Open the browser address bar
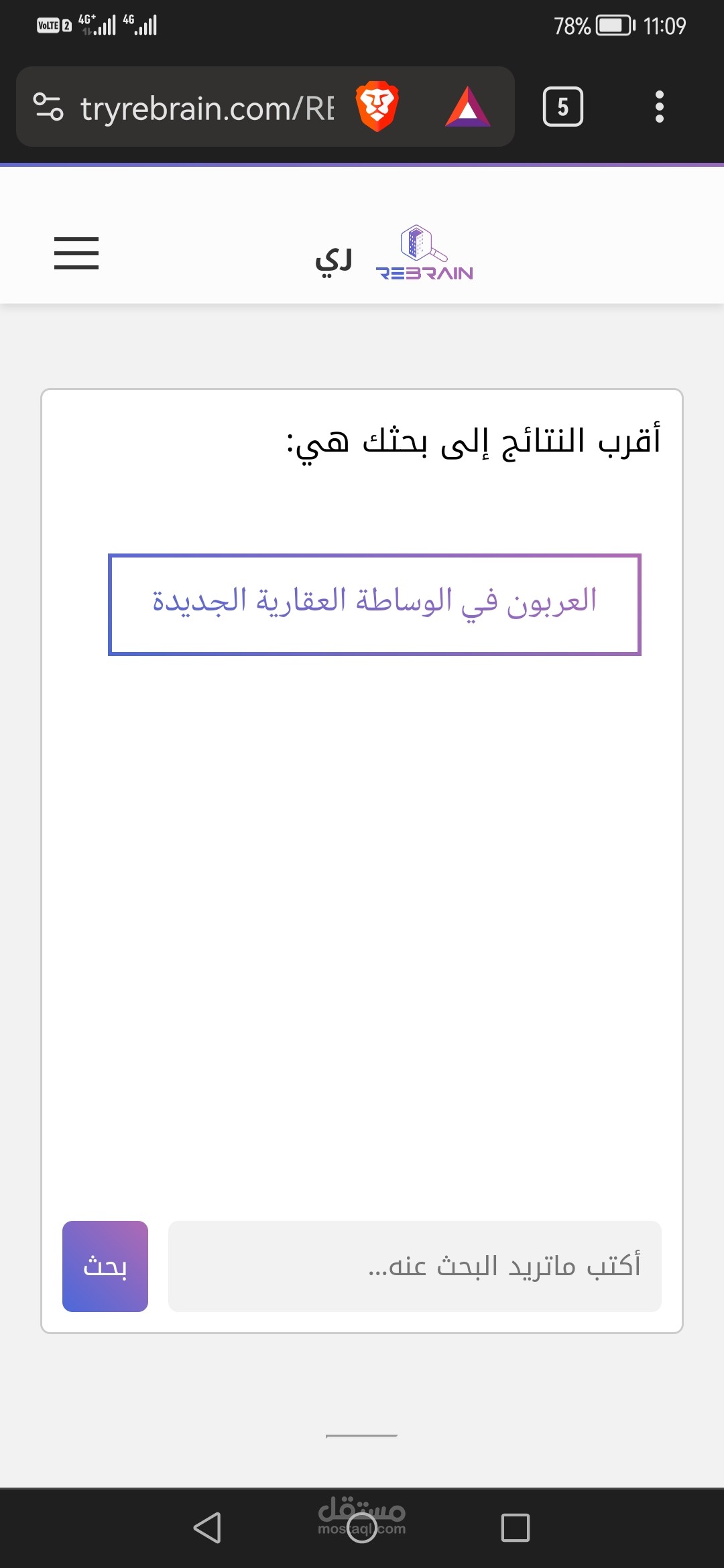724x1568 pixels. tap(206, 107)
